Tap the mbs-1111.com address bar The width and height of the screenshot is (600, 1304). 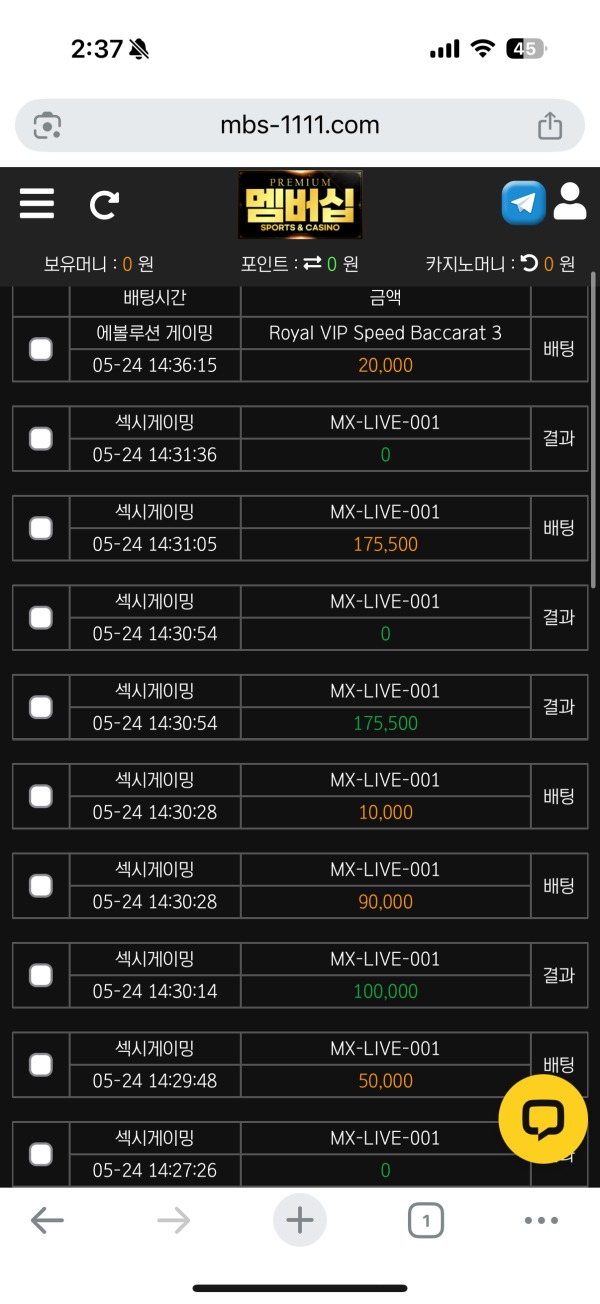[300, 125]
